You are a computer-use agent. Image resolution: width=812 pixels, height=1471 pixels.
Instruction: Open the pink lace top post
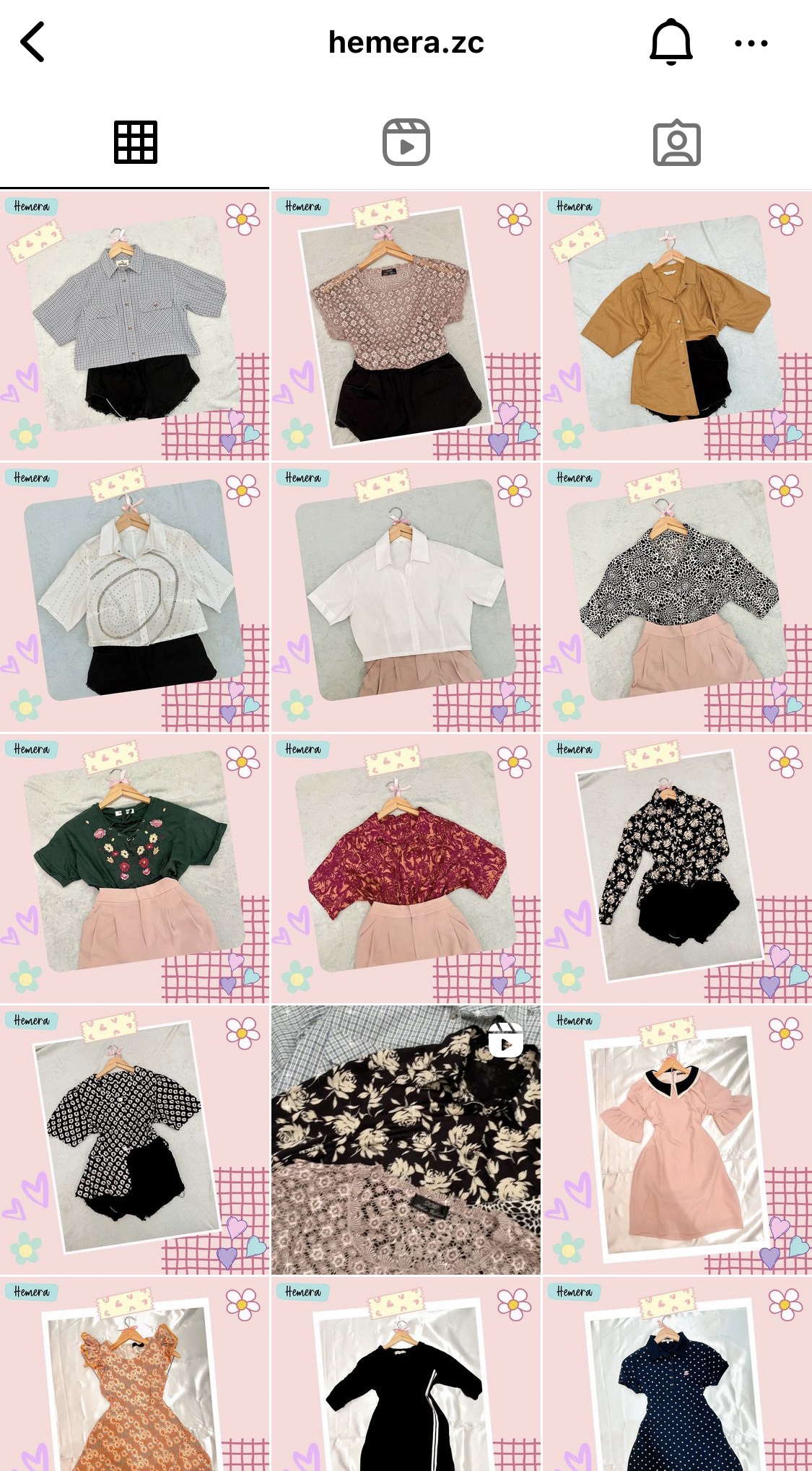coord(406,326)
